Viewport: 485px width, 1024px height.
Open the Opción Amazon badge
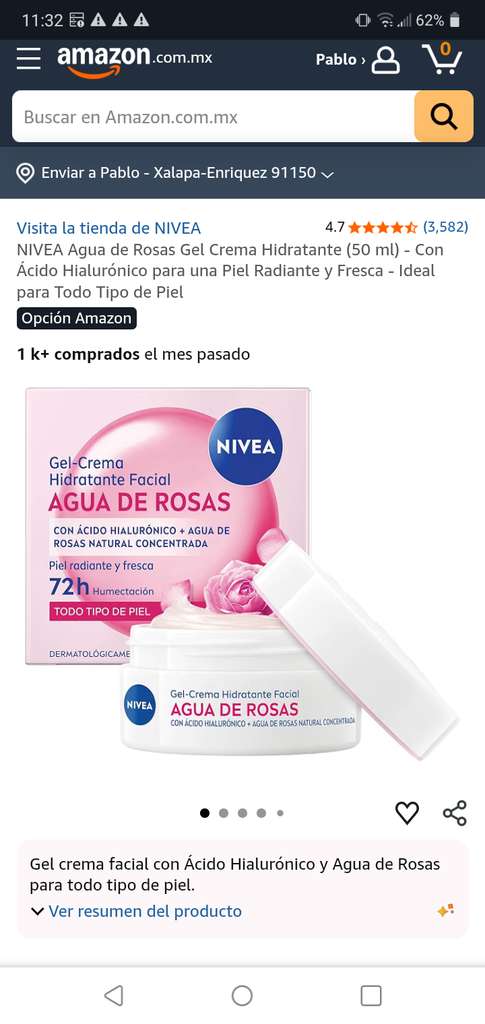pos(76,319)
